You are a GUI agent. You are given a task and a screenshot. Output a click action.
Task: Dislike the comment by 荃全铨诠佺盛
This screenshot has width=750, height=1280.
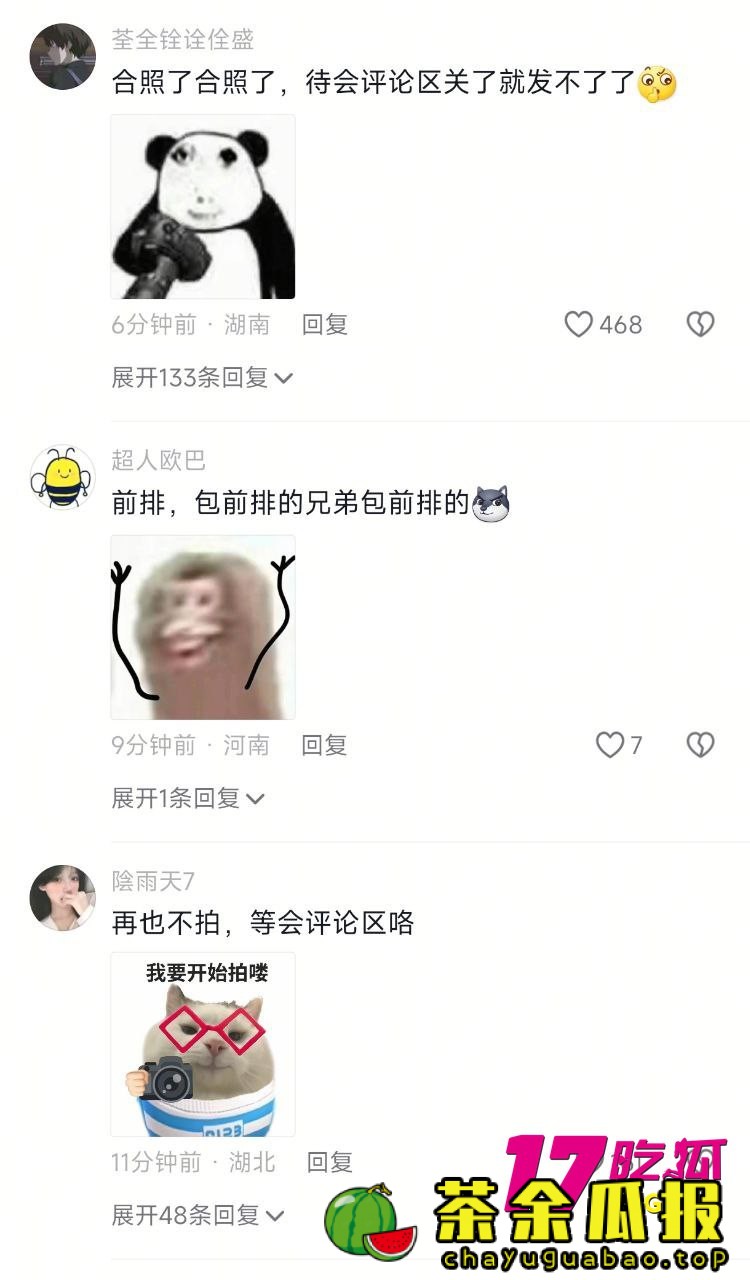700,324
